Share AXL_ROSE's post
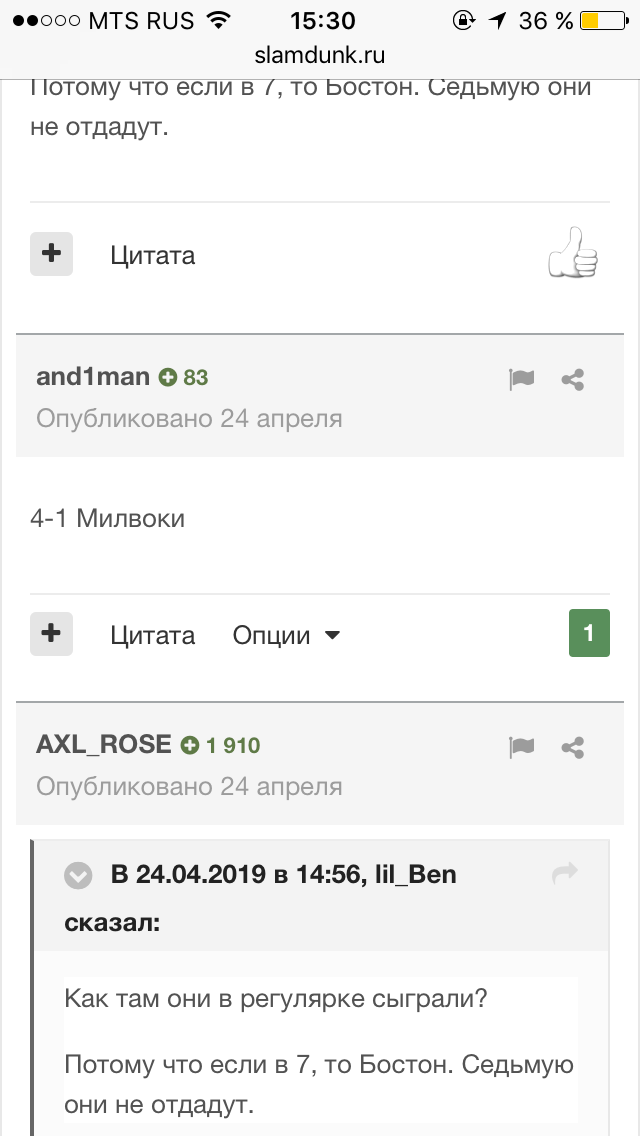 [x=573, y=747]
